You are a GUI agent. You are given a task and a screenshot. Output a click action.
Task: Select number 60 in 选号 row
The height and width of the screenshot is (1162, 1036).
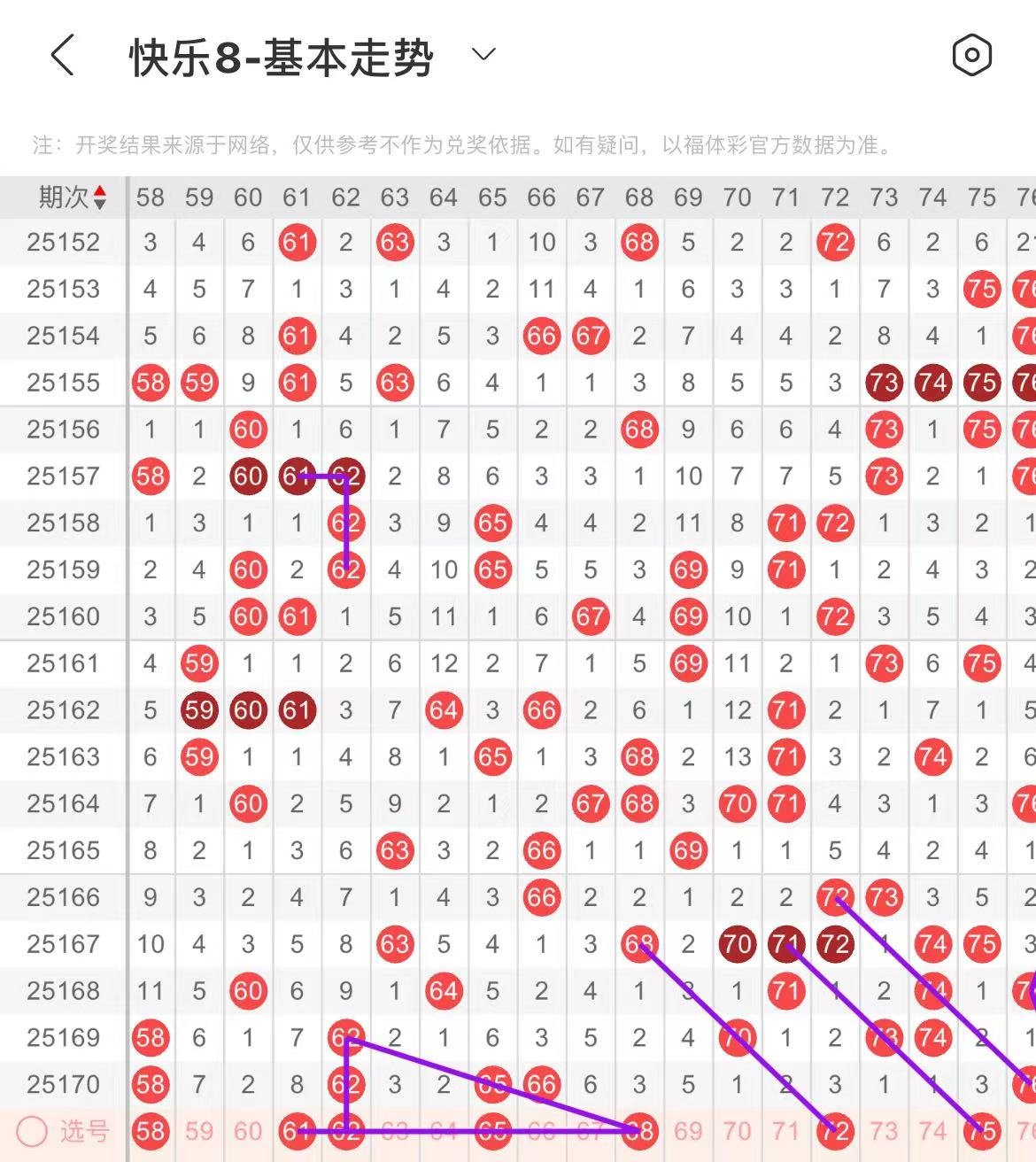pyautogui.click(x=248, y=1131)
